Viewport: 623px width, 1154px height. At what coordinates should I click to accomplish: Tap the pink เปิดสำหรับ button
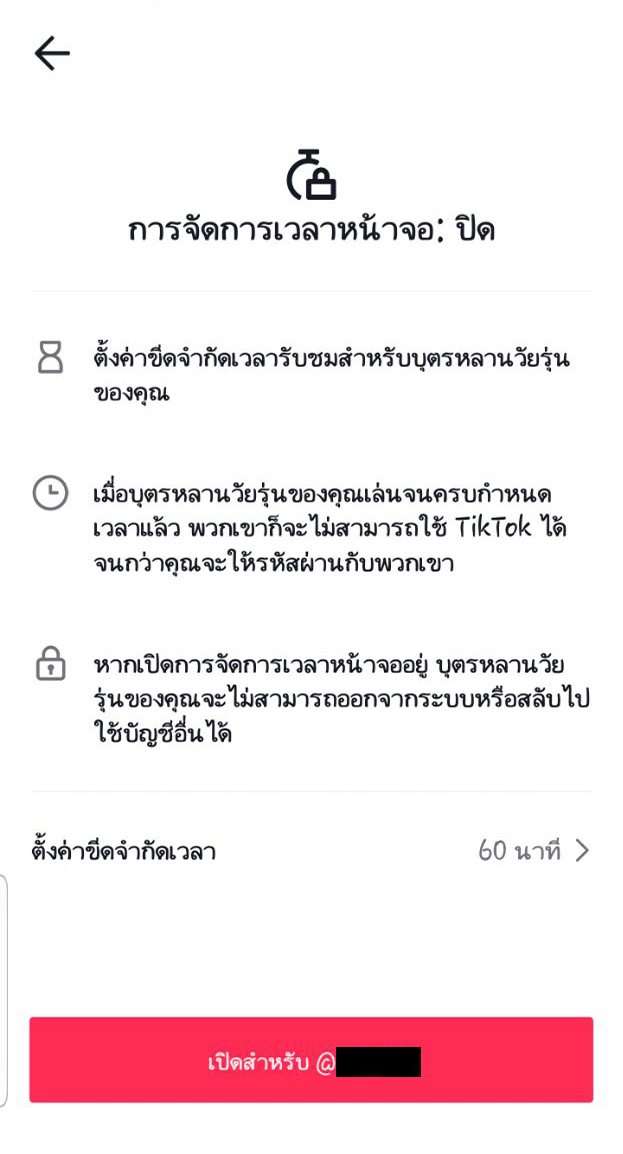tap(311, 1060)
